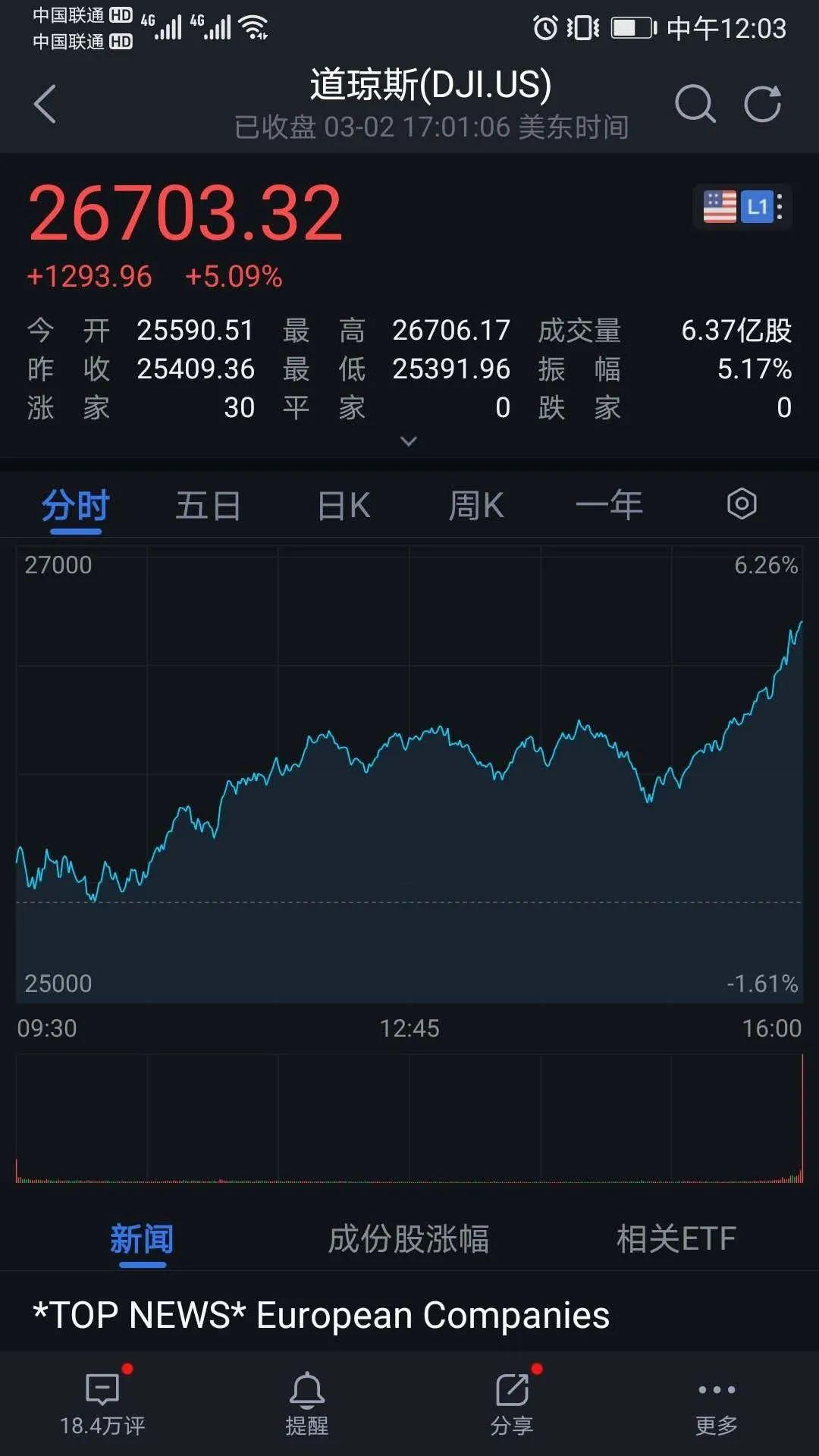Viewport: 819px width, 1456px height.
Task: Open the stock search magnifier
Action: (695, 104)
